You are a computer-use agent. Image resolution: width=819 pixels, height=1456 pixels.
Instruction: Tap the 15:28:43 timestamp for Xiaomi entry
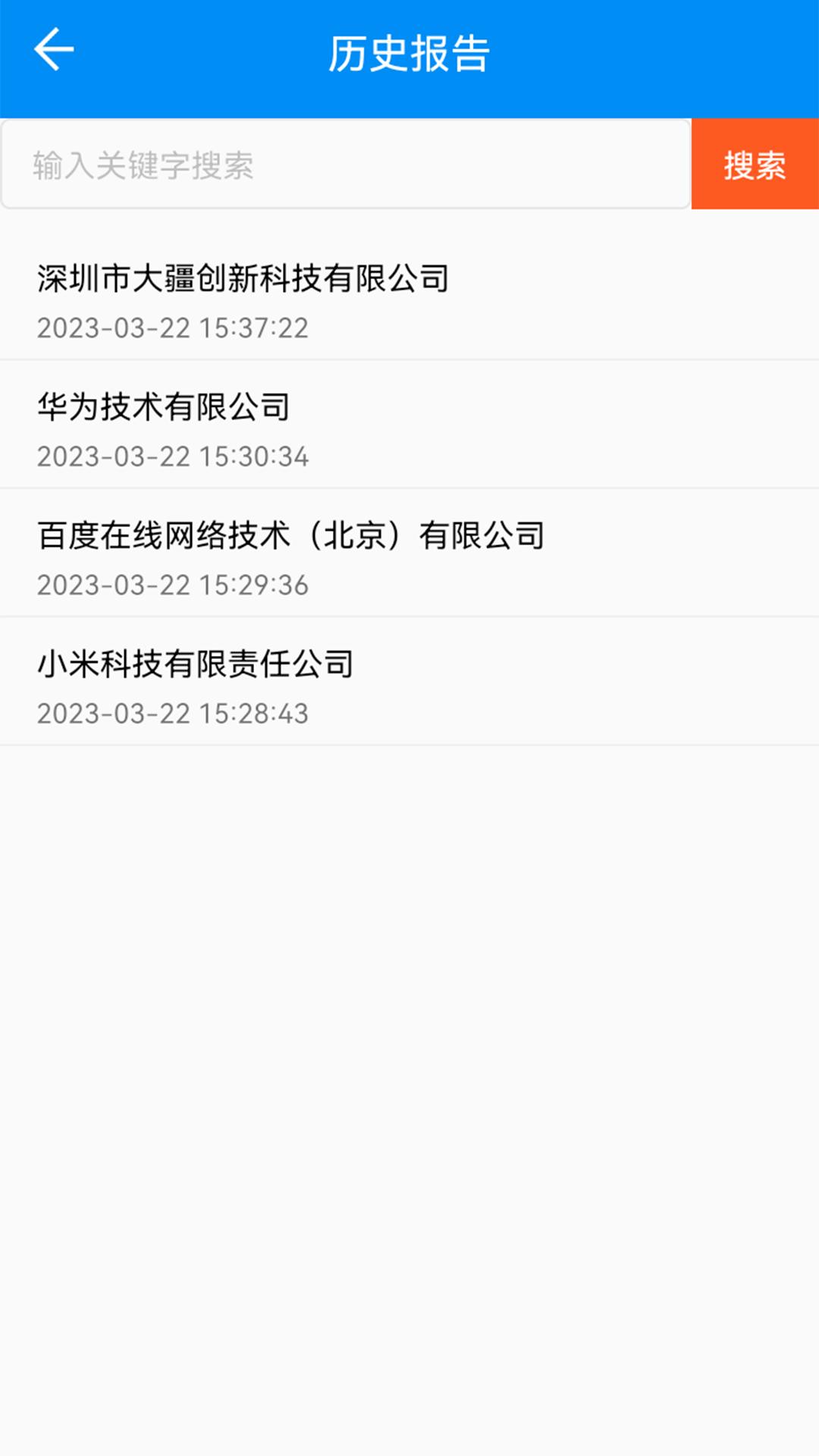pos(173,712)
